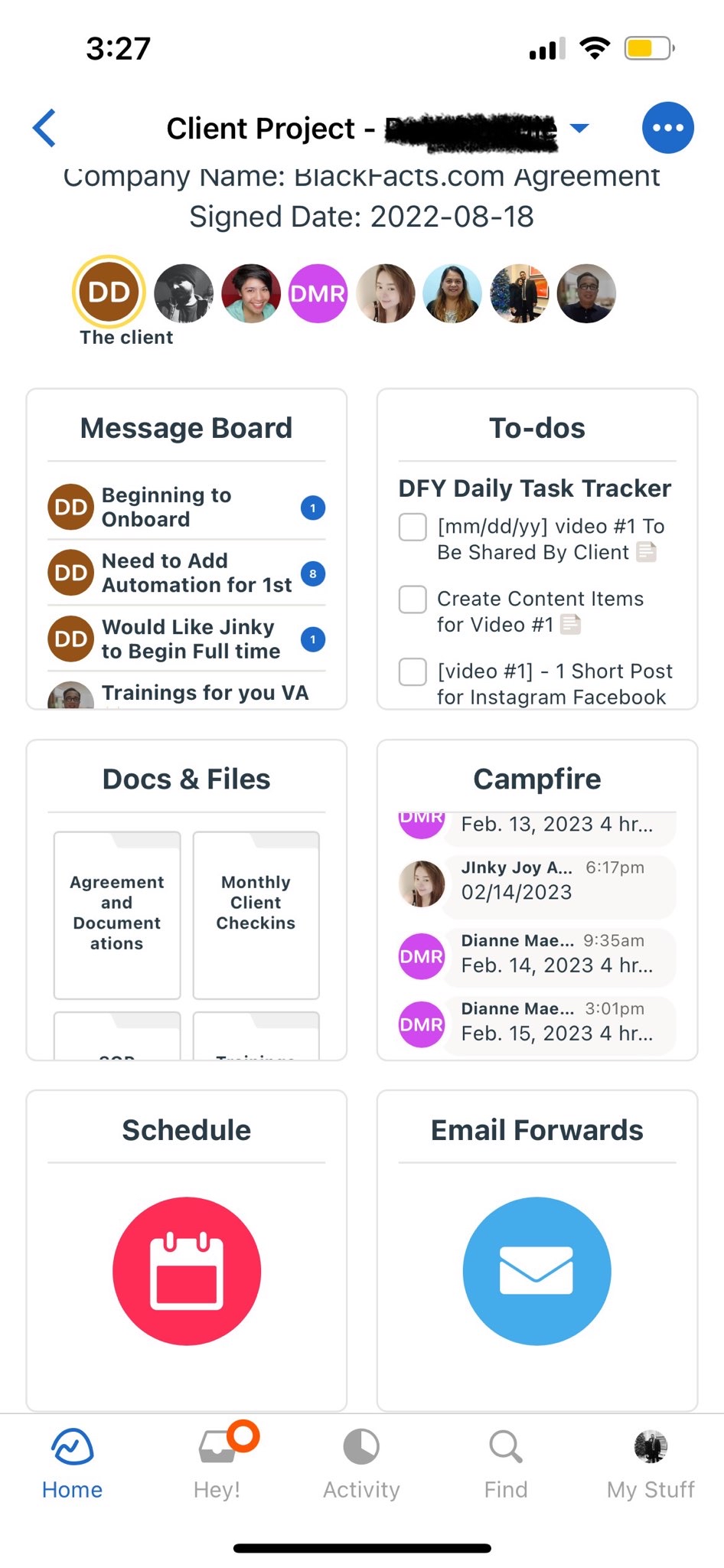Image resolution: width=724 pixels, height=1568 pixels.
Task: Open Need to Add Automation message
Action: tap(187, 573)
